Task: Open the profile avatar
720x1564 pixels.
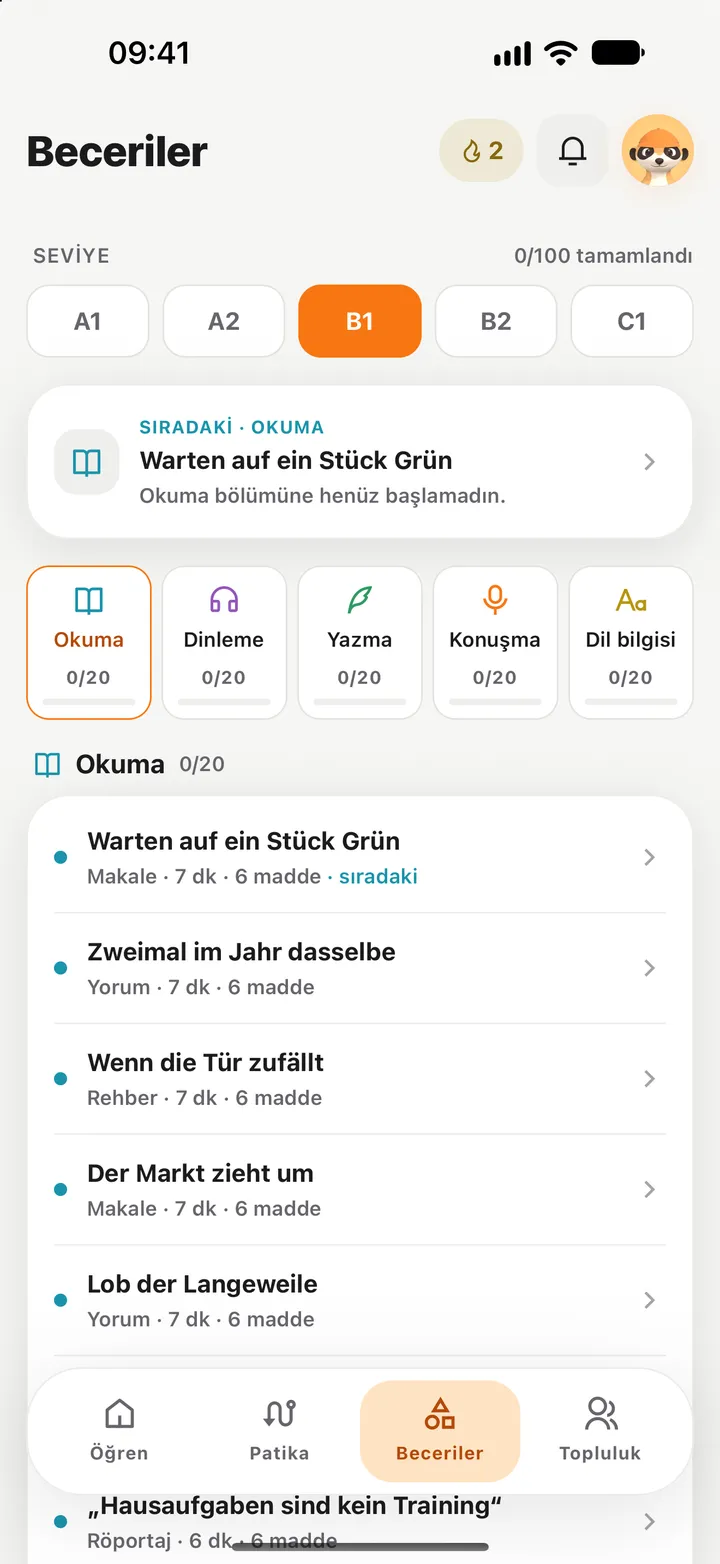Action: point(658,151)
